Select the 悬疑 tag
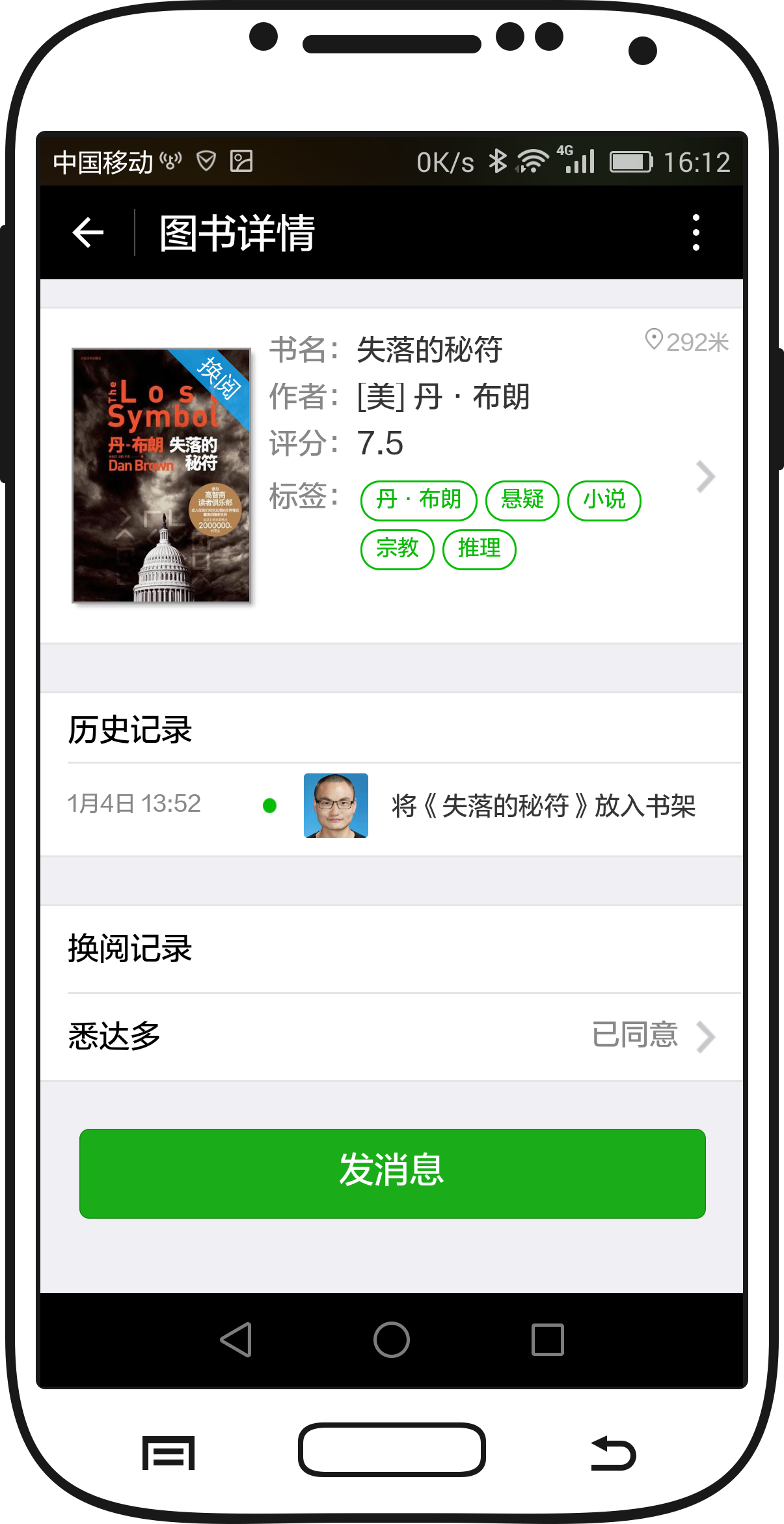Screen dimensions: 784x1524 (x=522, y=500)
